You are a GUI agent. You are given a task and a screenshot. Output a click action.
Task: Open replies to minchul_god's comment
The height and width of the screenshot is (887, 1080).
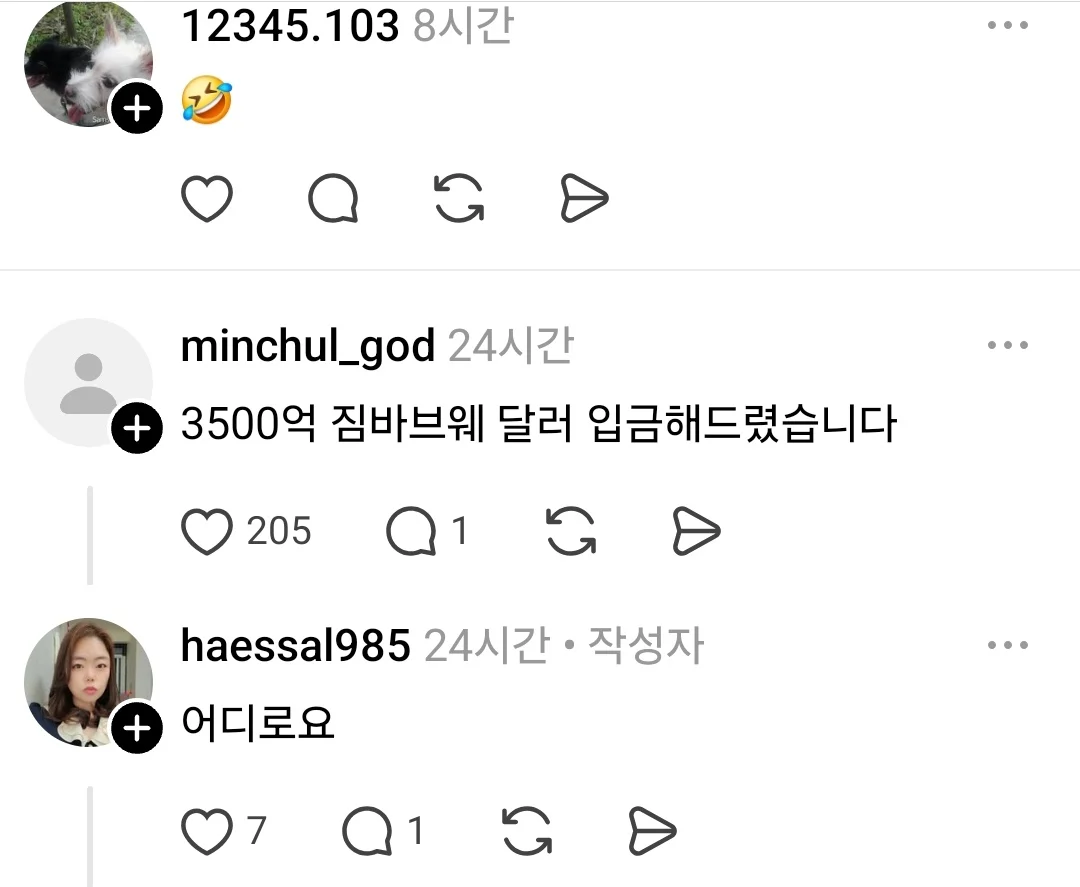pyautogui.click(x=412, y=531)
